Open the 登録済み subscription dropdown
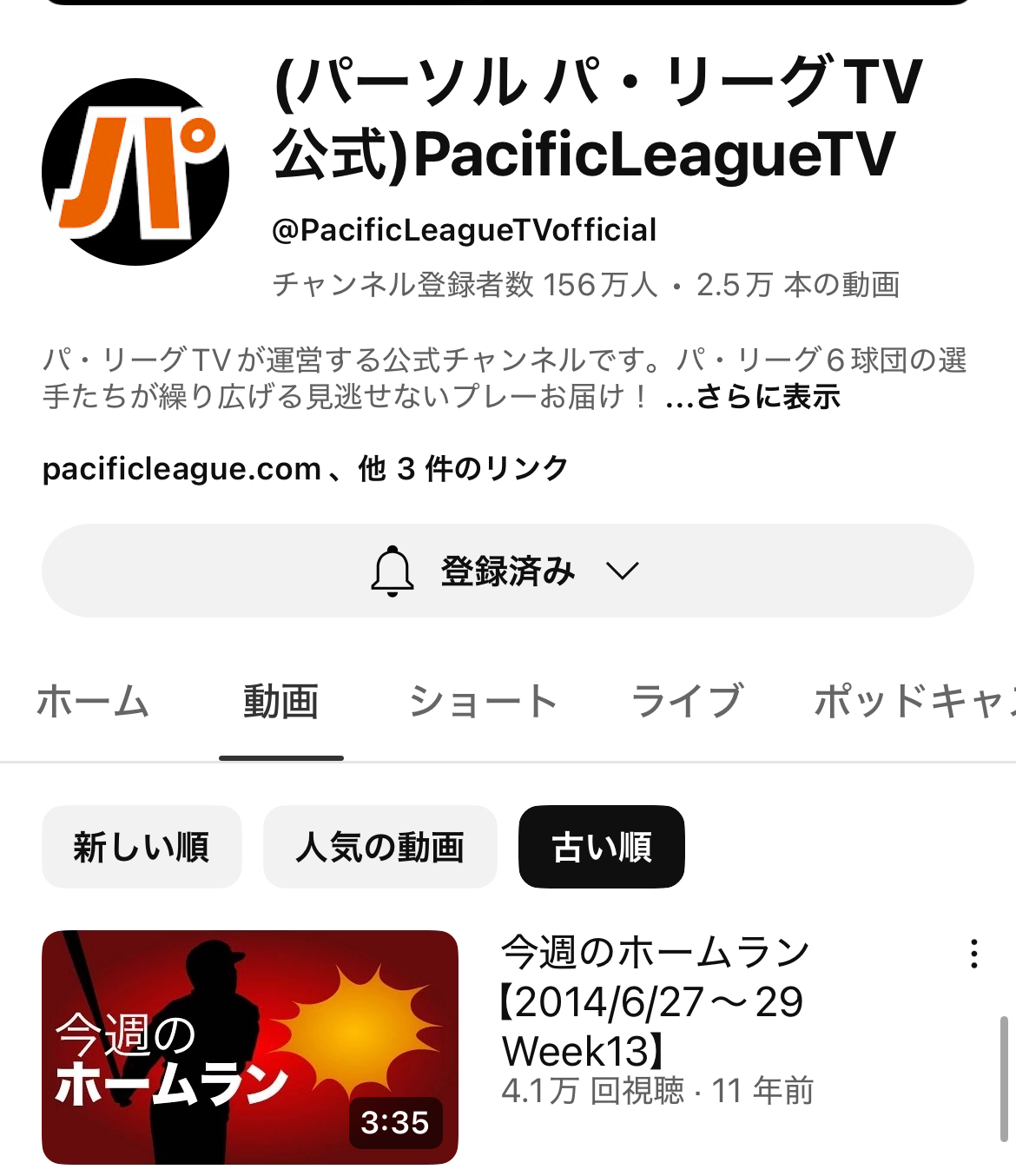 pyautogui.click(x=507, y=571)
